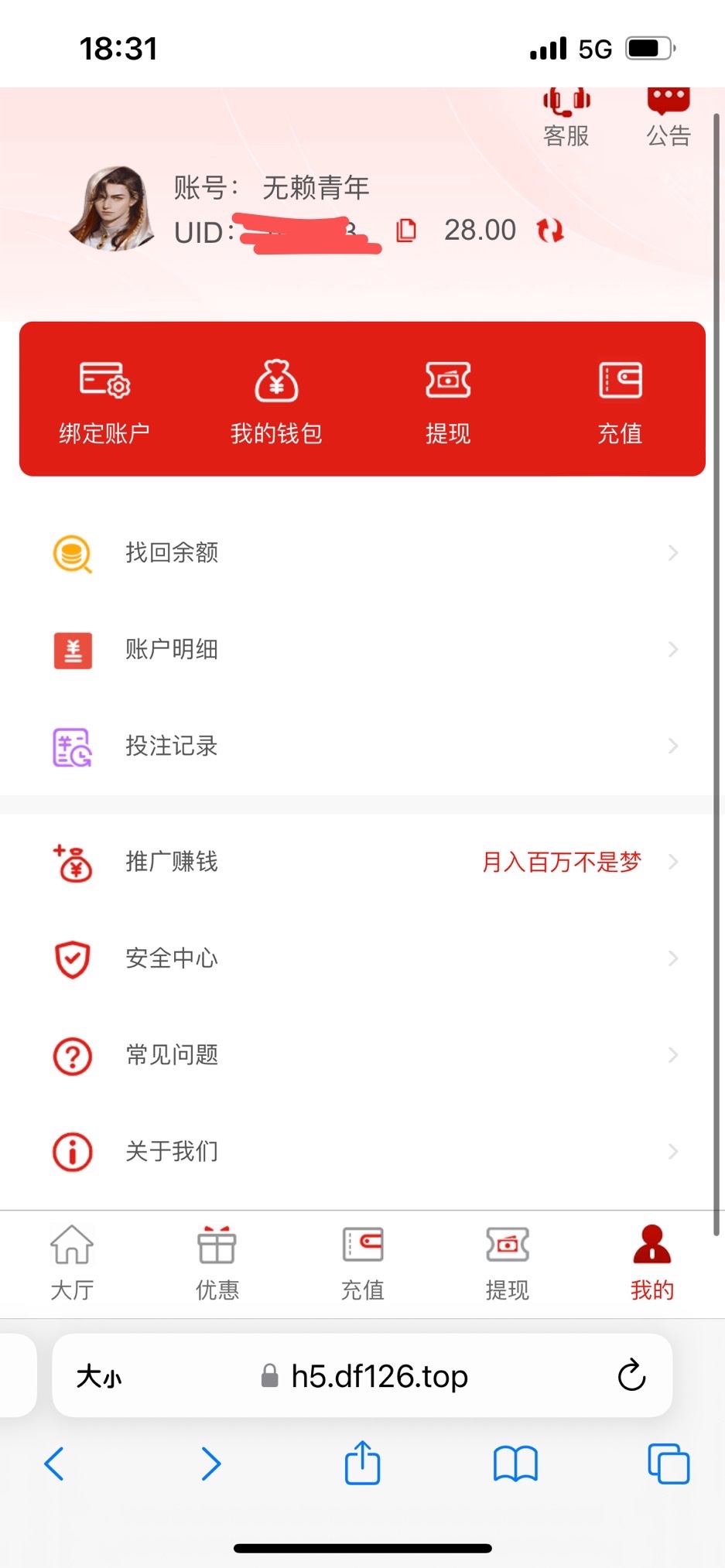Screen dimensions: 725x1568
Task: Go to 安全中心
Action: point(362,958)
